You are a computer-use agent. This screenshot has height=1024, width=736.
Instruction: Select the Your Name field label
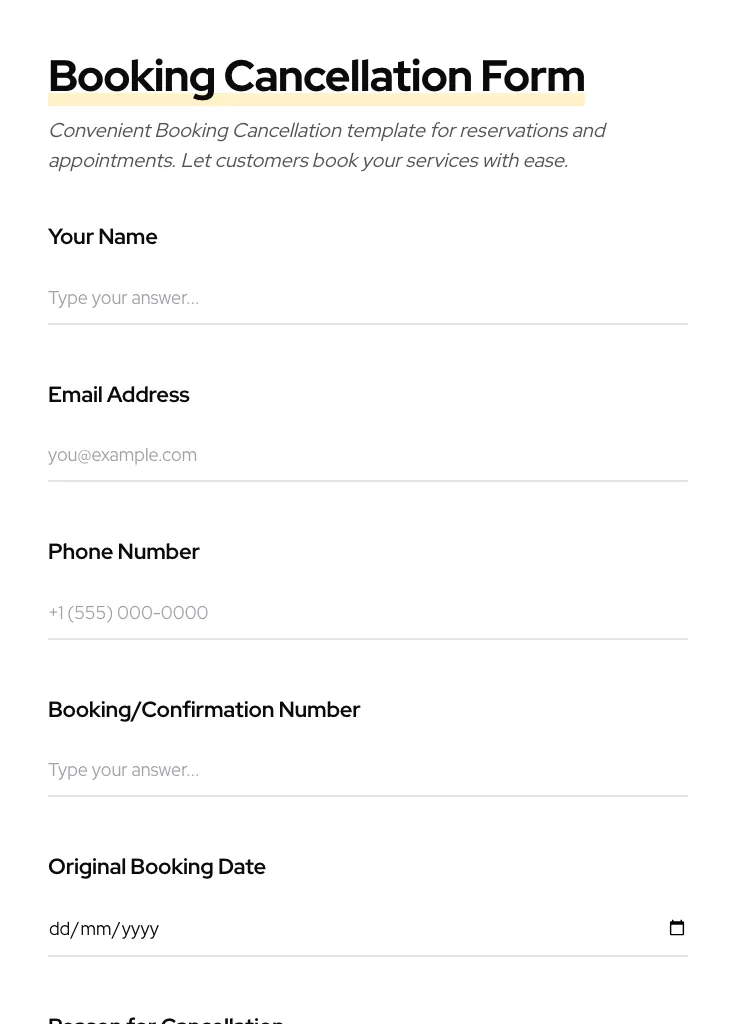tap(102, 237)
